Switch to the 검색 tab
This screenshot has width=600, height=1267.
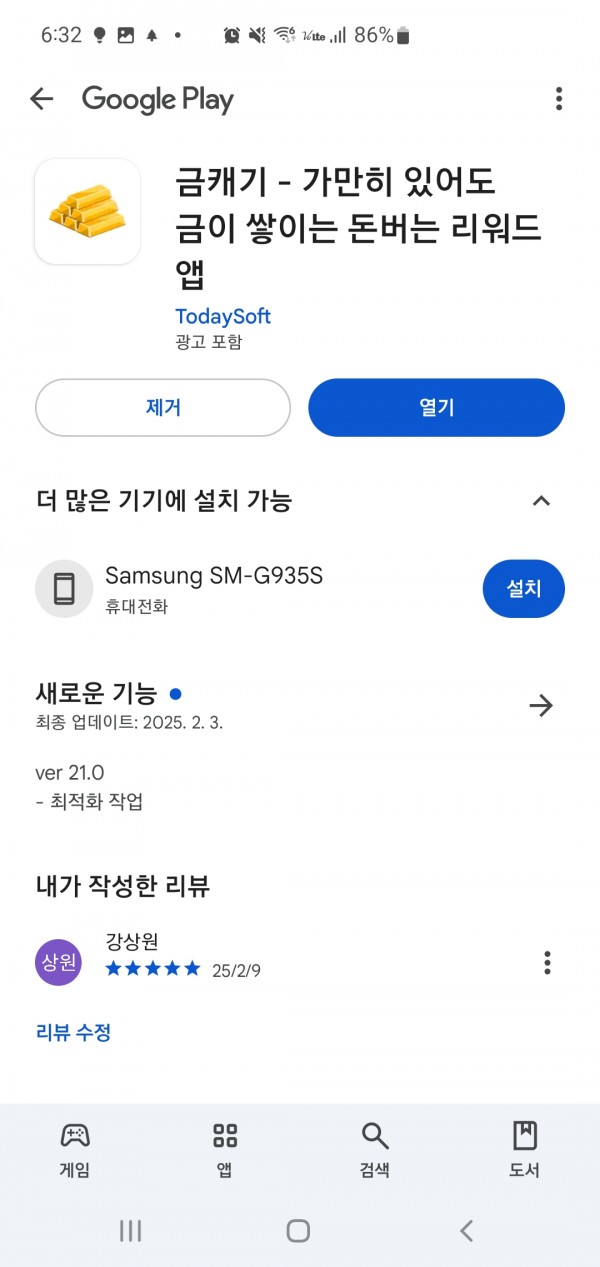(x=375, y=1149)
